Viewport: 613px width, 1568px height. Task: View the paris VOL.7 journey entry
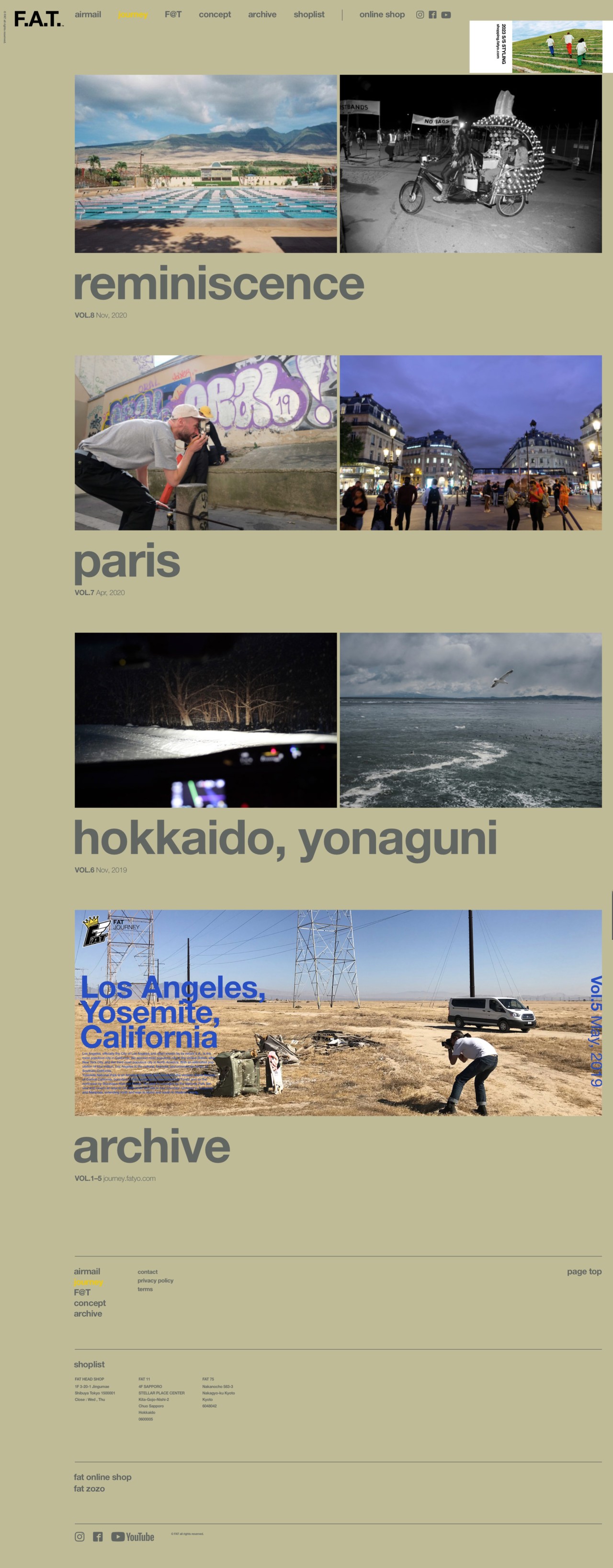(x=126, y=561)
